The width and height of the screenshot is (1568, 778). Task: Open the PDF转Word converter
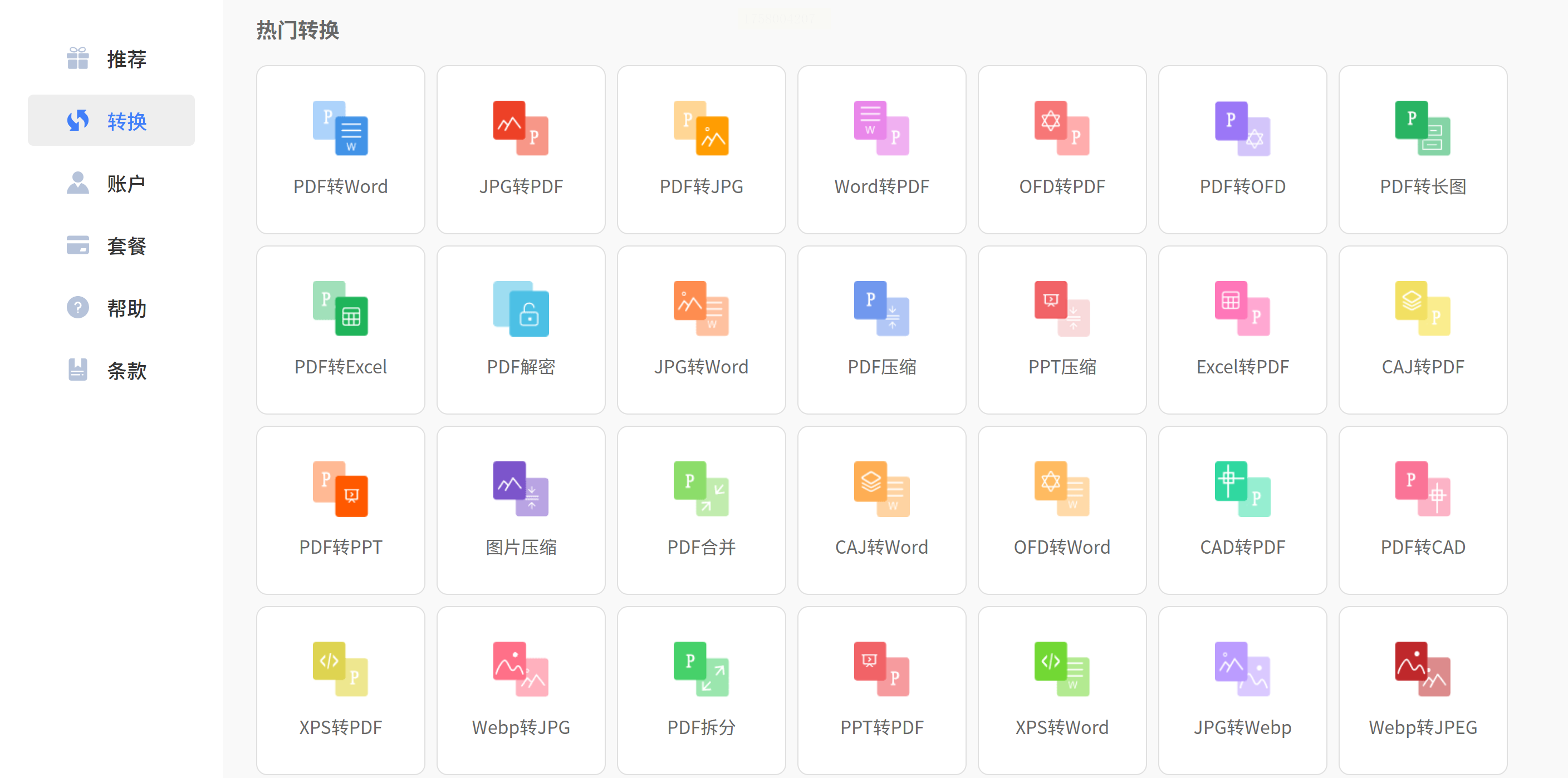(x=340, y=150)
